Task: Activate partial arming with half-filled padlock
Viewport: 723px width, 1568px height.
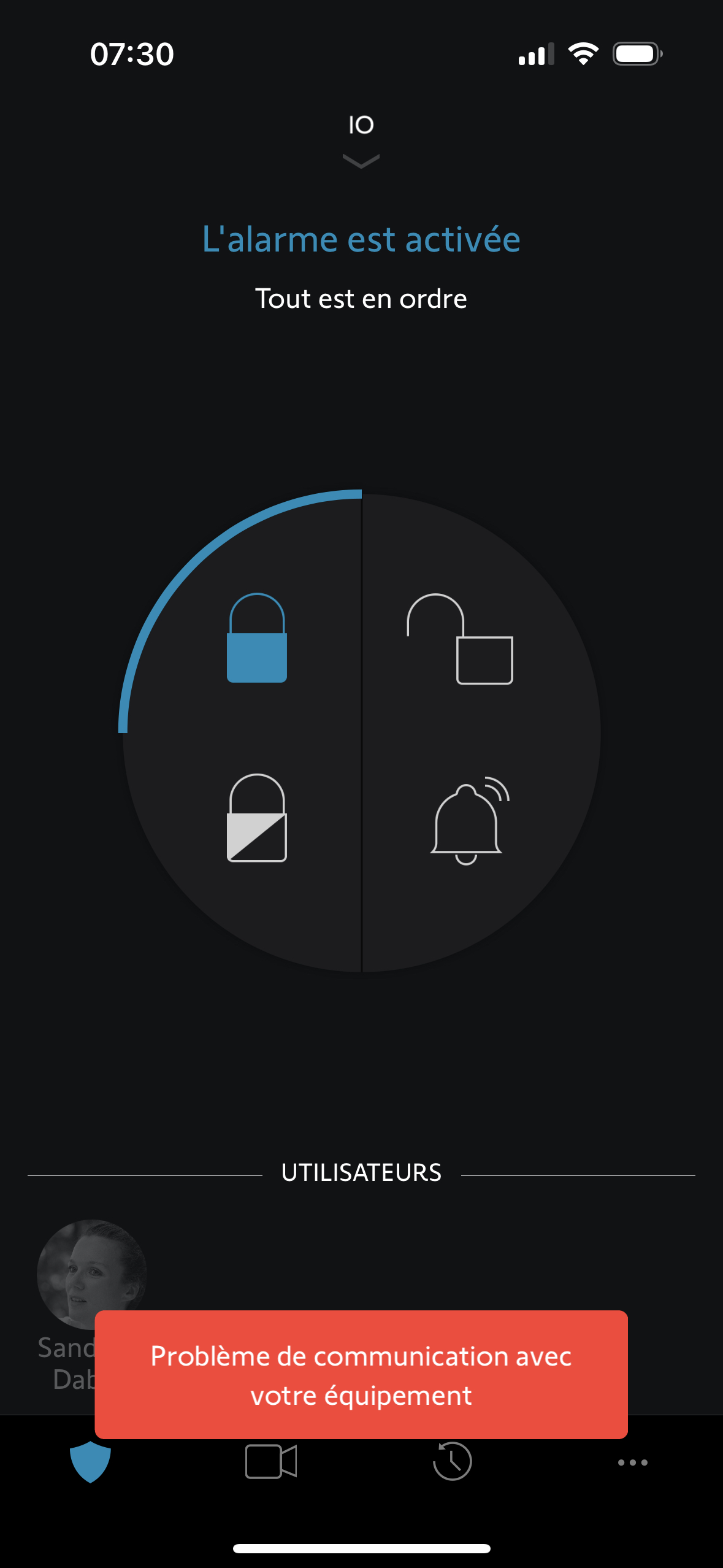Action: [257, 818]
